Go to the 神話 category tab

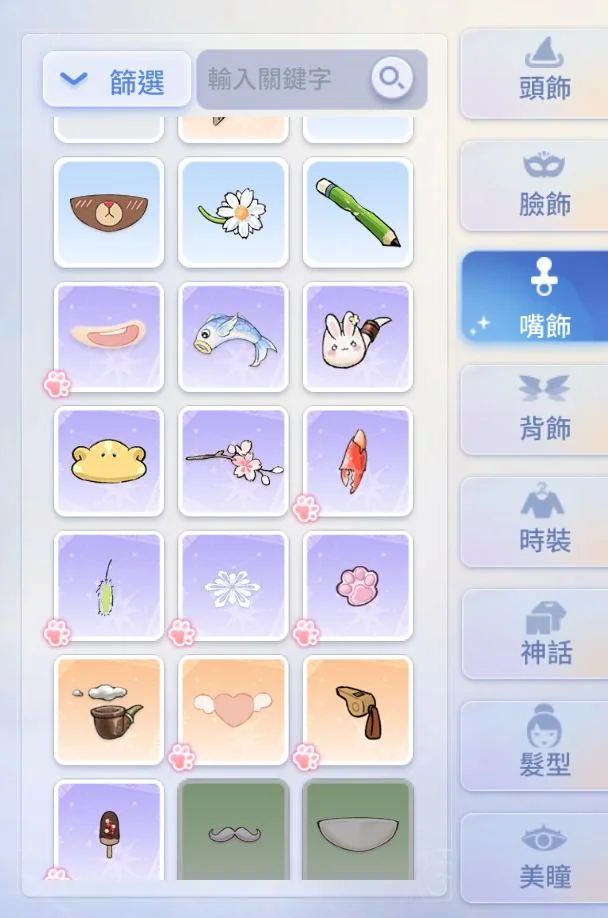tap(543, 635)
